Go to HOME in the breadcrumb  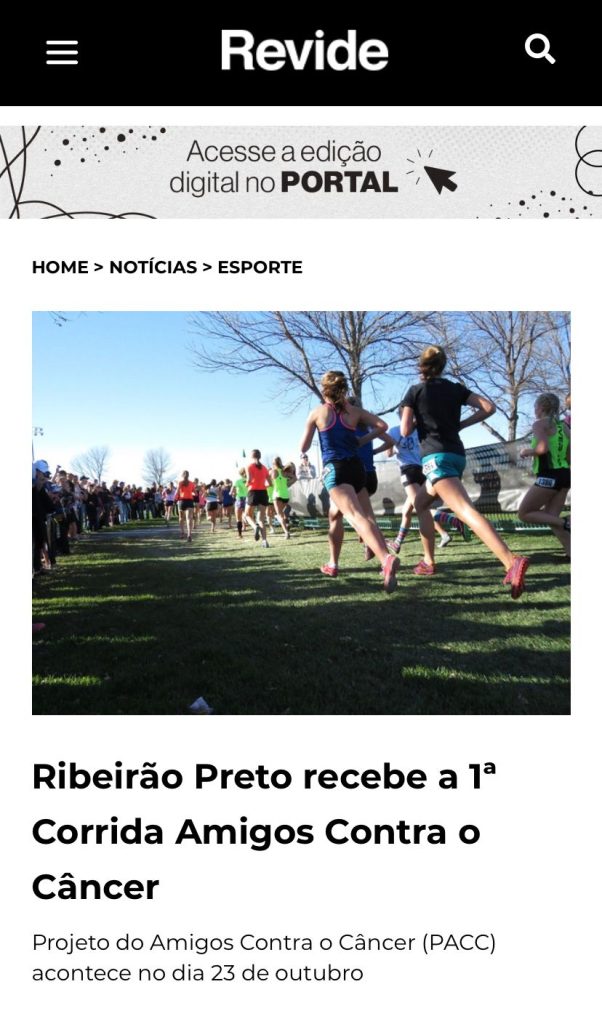pyautogui.click(x=60, y=267)
